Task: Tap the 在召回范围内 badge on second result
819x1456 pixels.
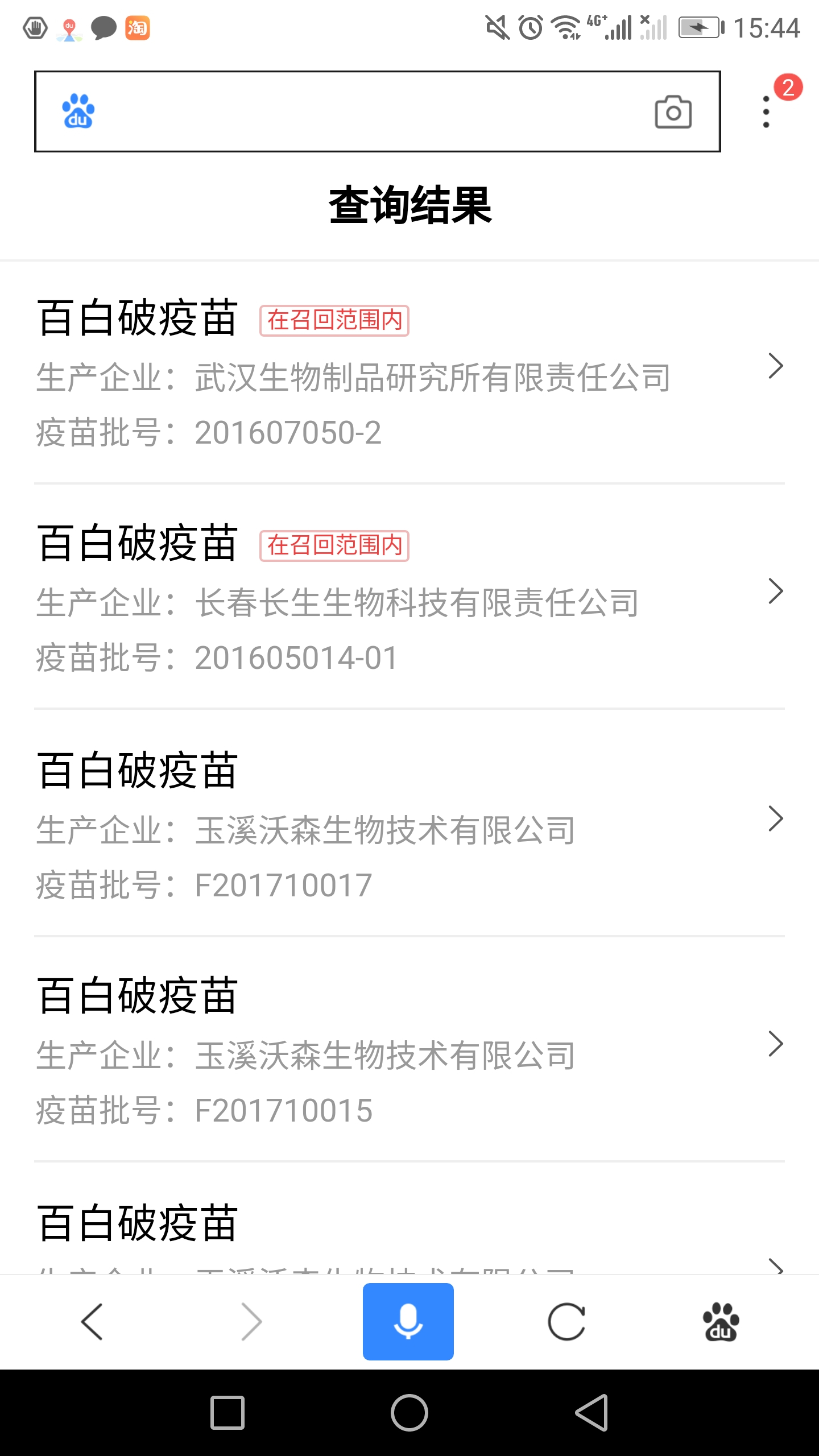Action: pyautogui.click(x=336, y=545)
